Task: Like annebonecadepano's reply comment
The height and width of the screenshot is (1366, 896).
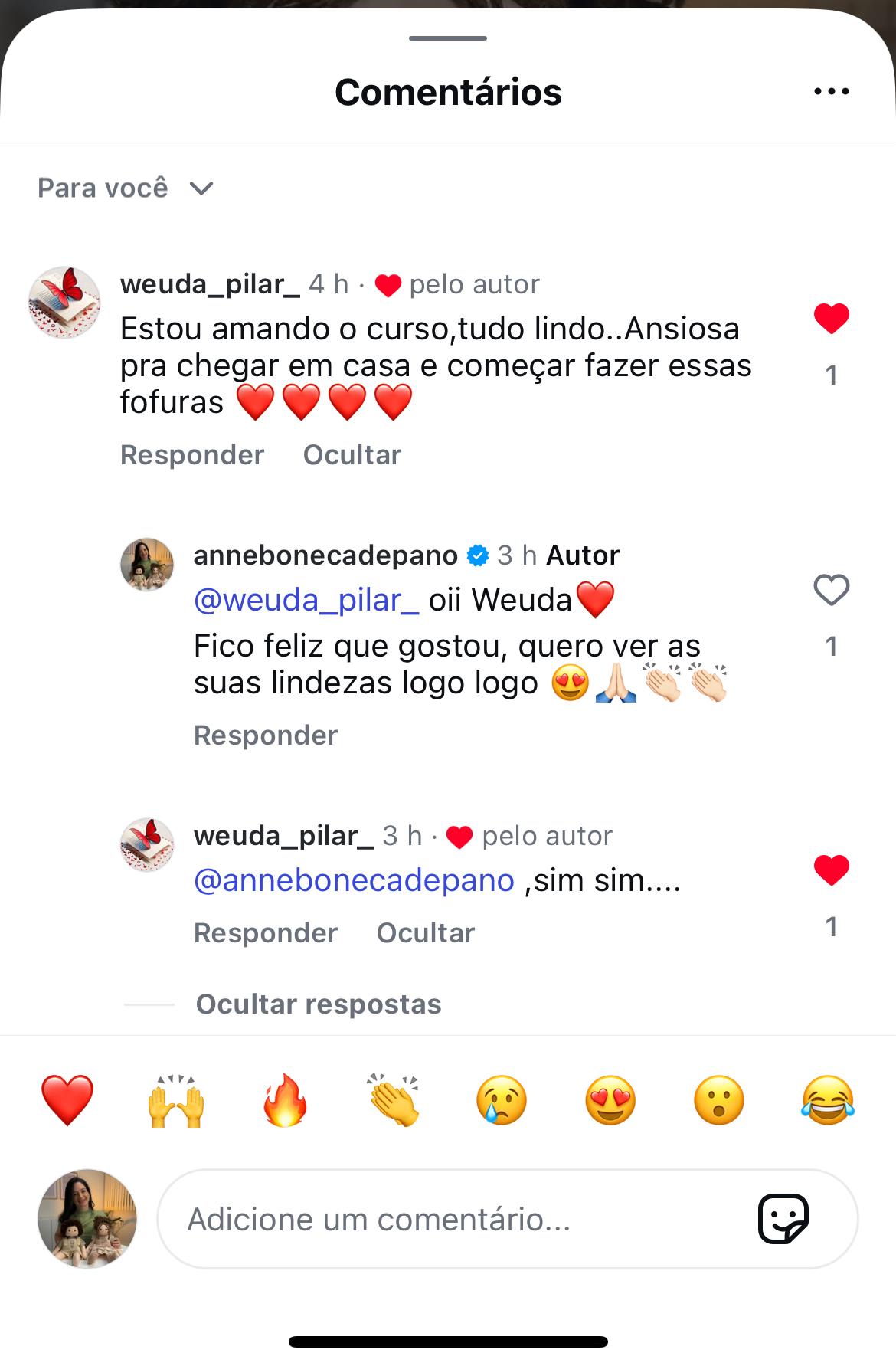Action: click(832, 590)
